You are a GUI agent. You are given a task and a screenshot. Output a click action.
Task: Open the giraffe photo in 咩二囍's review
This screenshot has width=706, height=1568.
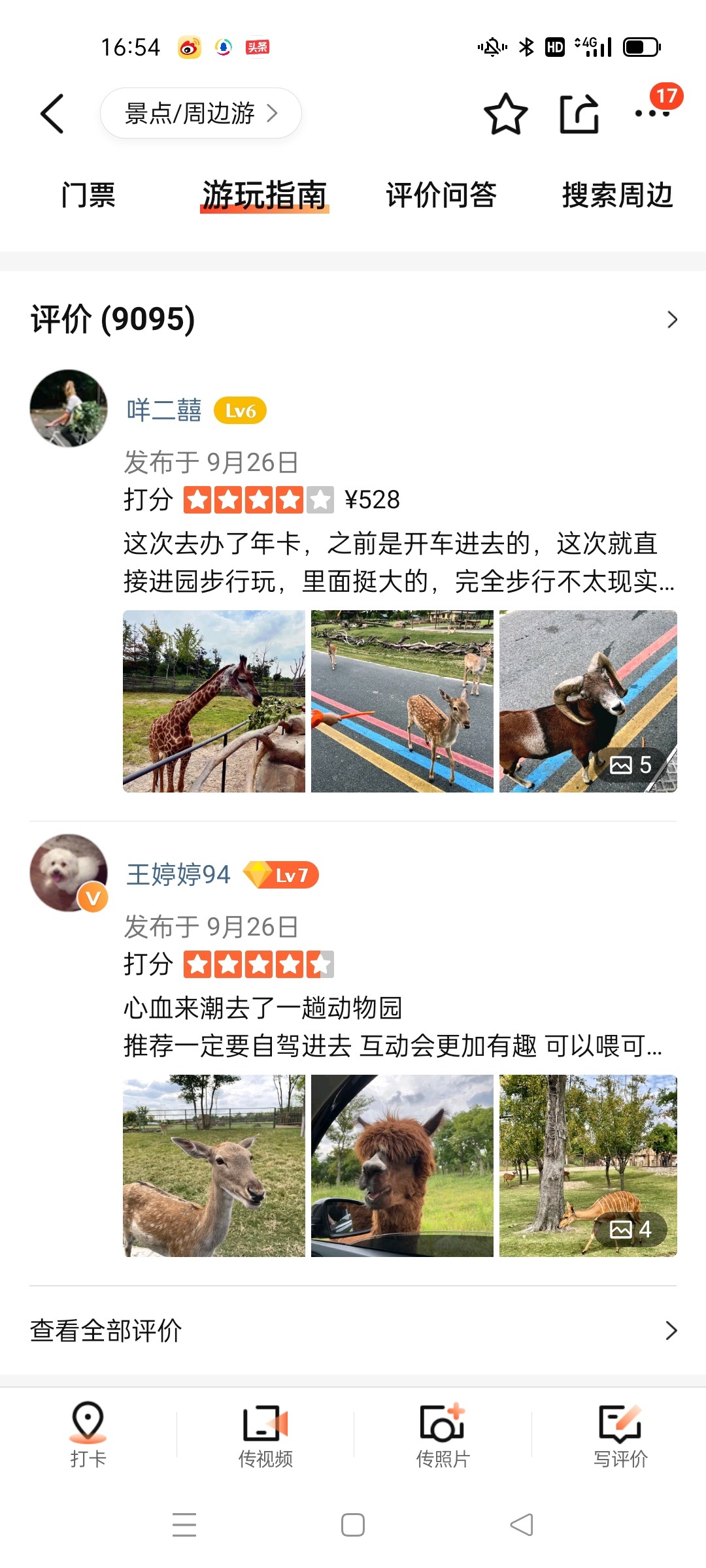point(214,701)
